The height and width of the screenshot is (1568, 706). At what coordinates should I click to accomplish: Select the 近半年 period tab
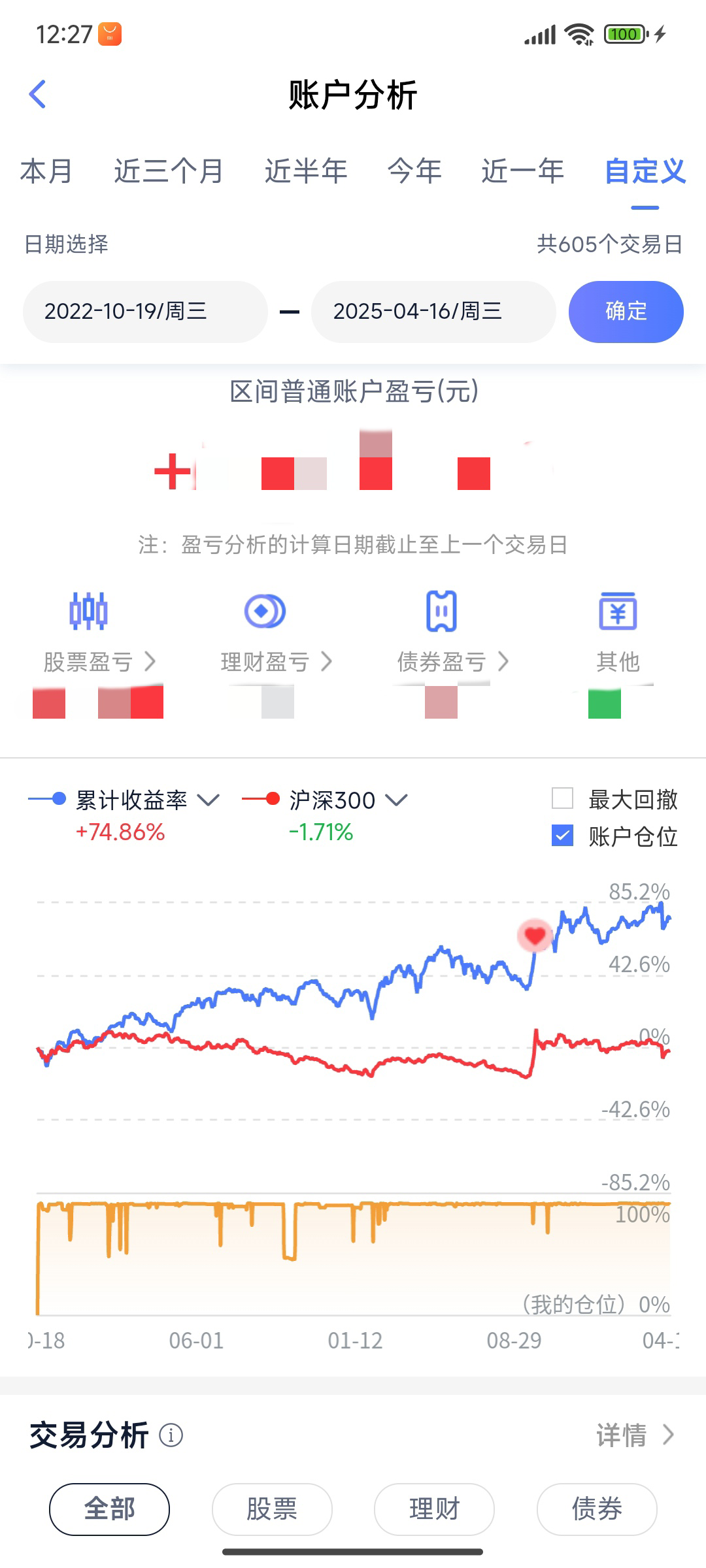pyautogui.click(x=305, y=171)
